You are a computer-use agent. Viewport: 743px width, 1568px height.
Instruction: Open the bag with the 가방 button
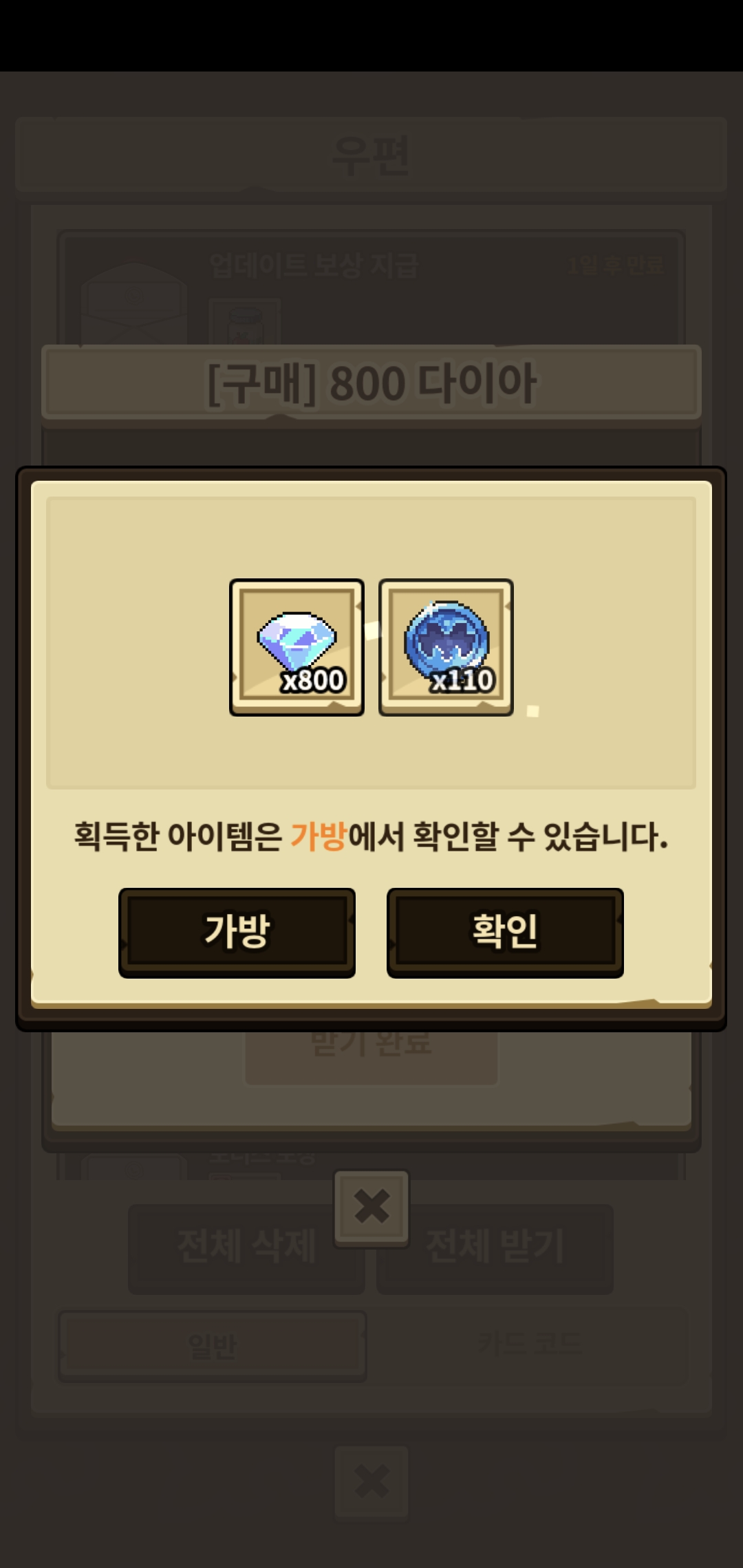click(x=237, y=932)
